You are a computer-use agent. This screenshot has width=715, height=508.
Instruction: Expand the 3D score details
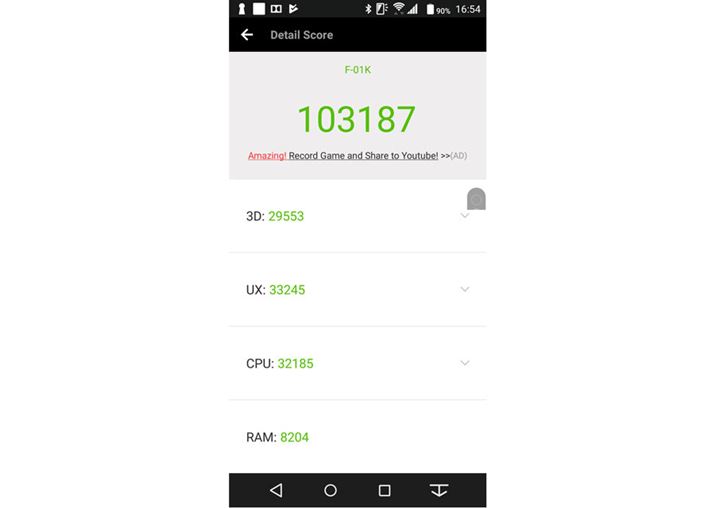[x=464, y=216]
